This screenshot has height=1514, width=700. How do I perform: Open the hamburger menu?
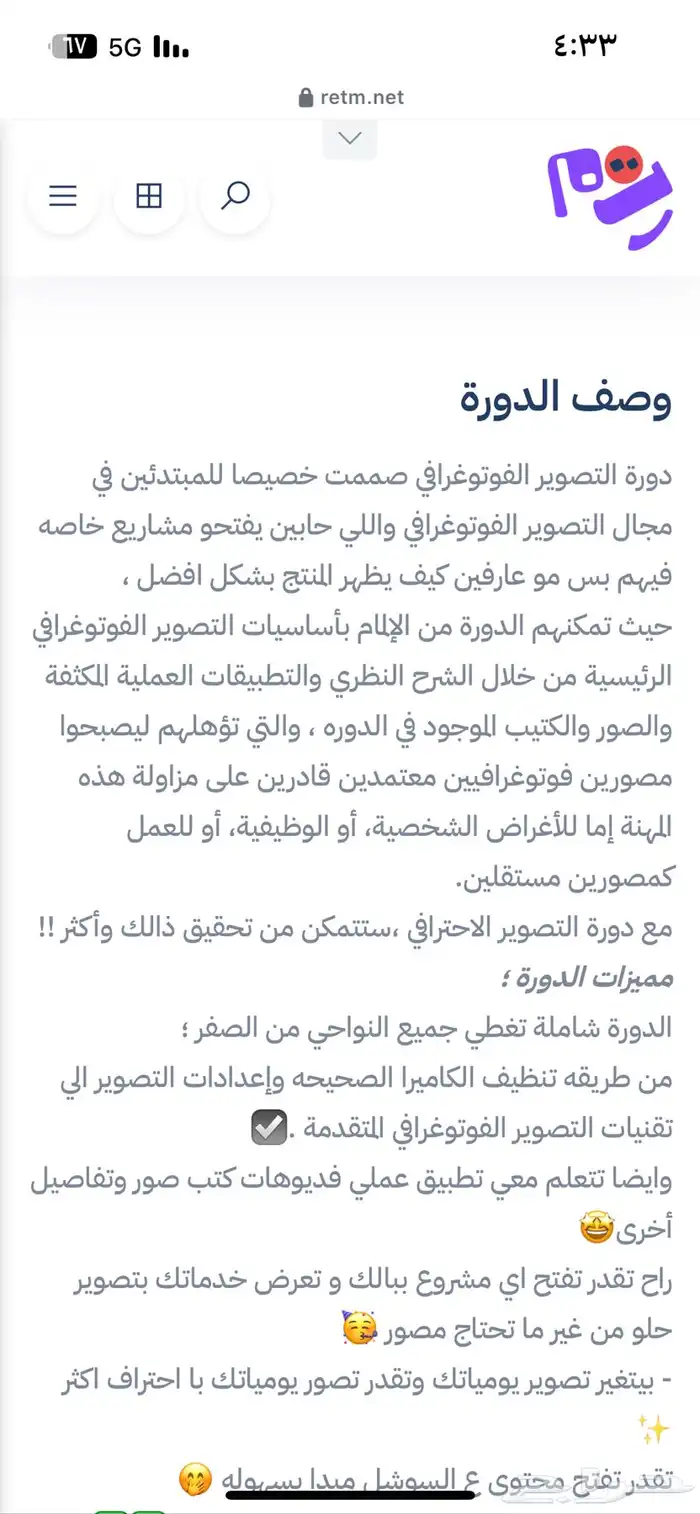coord(63,196)
